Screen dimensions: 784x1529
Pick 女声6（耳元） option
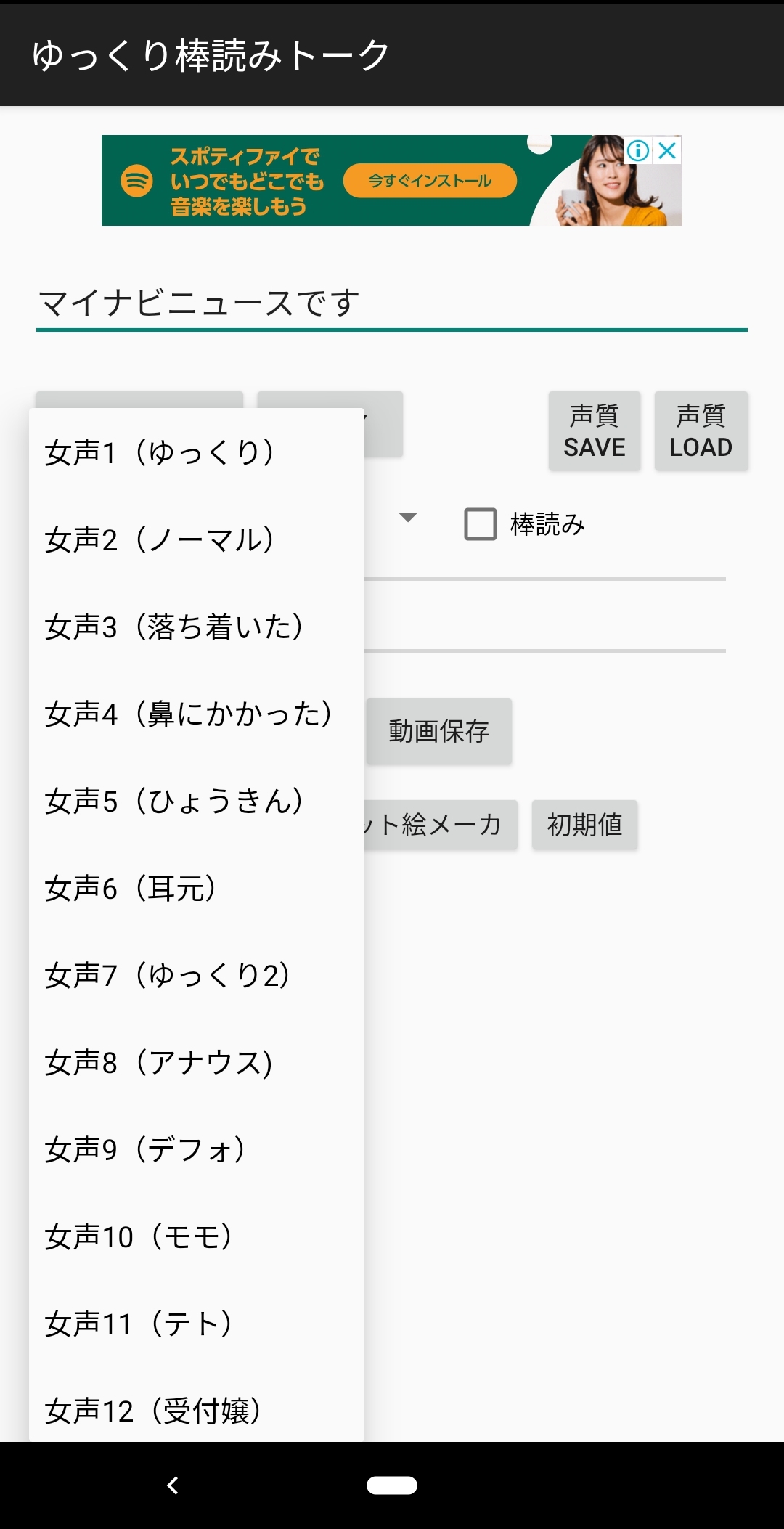(196, 888)
